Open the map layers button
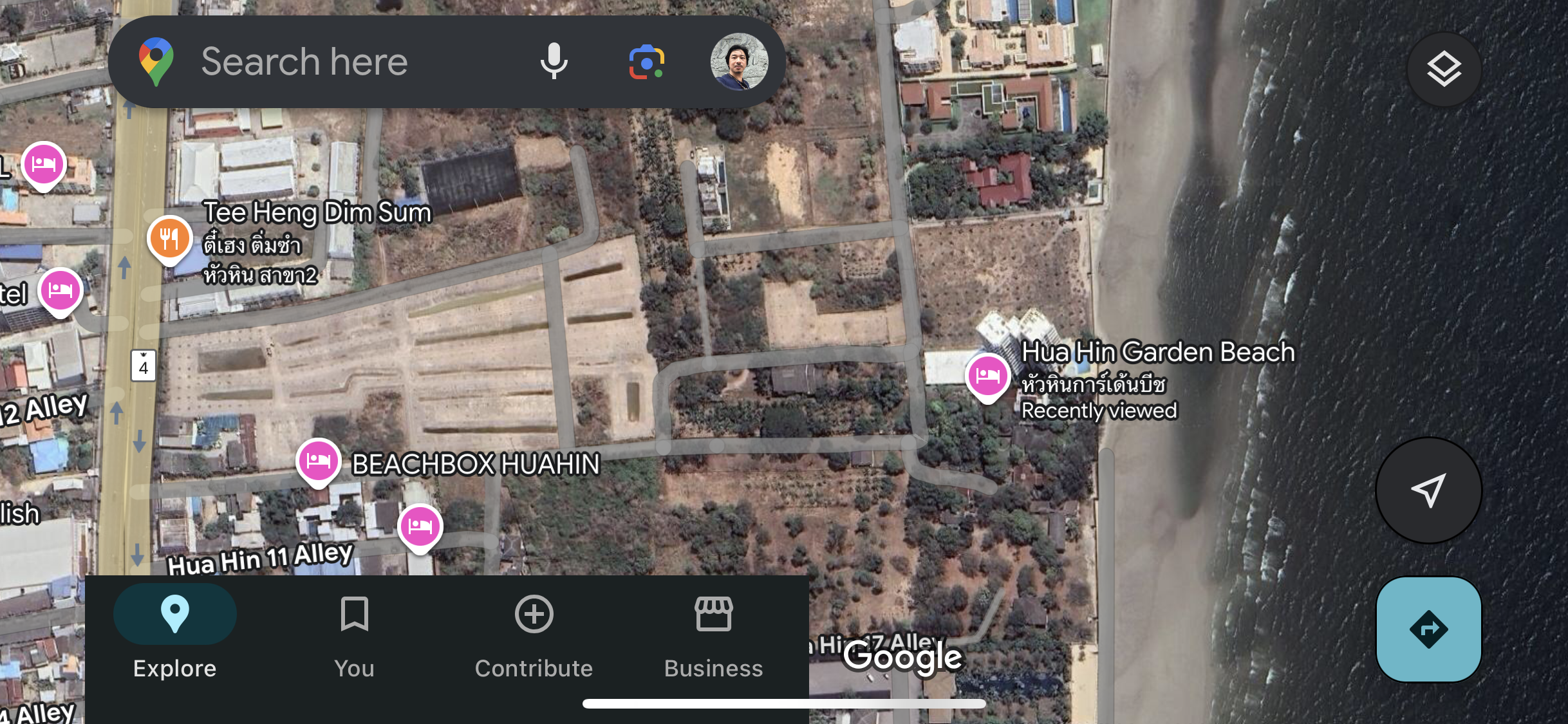The width and height of the screenshot is (1568, 724). coord(1444,70)
